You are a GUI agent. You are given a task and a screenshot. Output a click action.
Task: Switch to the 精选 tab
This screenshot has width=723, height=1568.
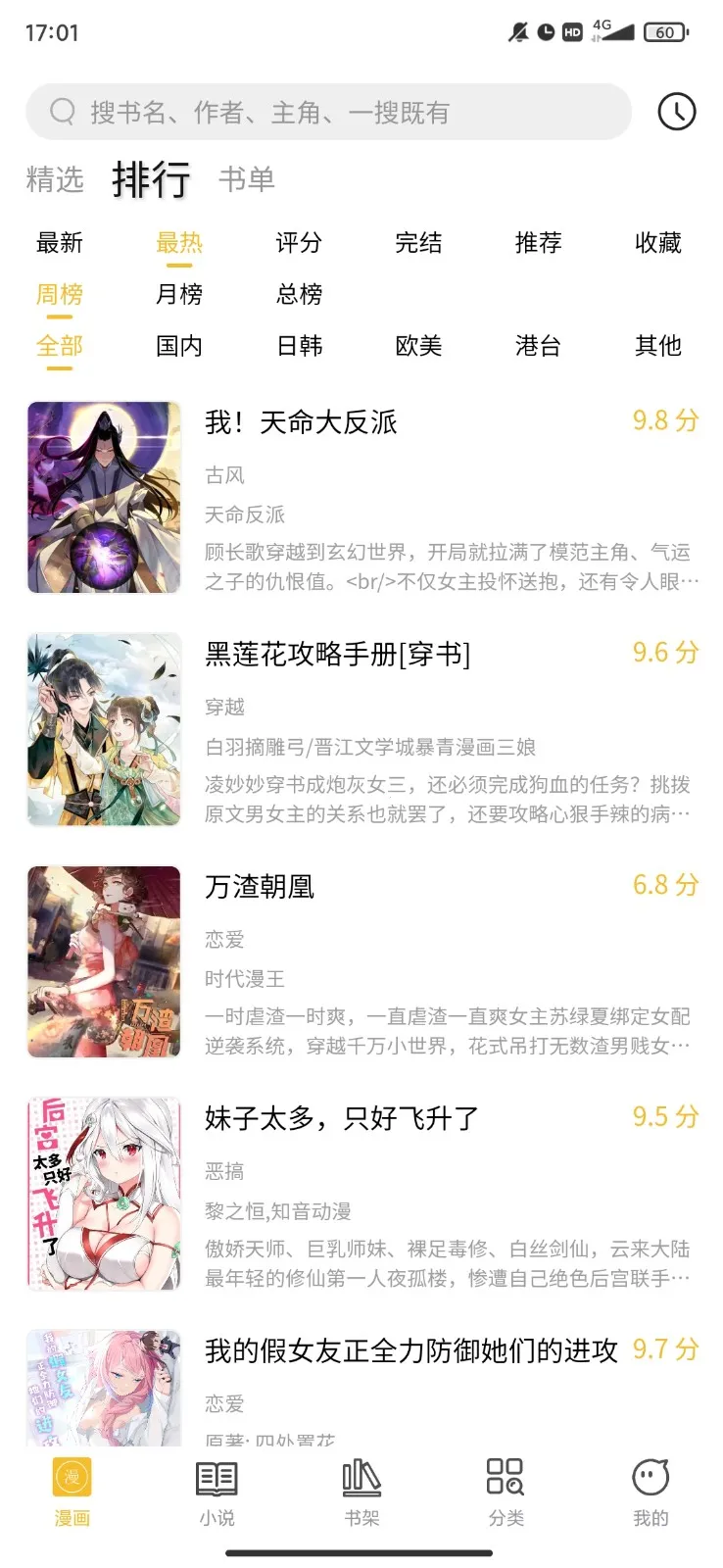coord(53,179)
